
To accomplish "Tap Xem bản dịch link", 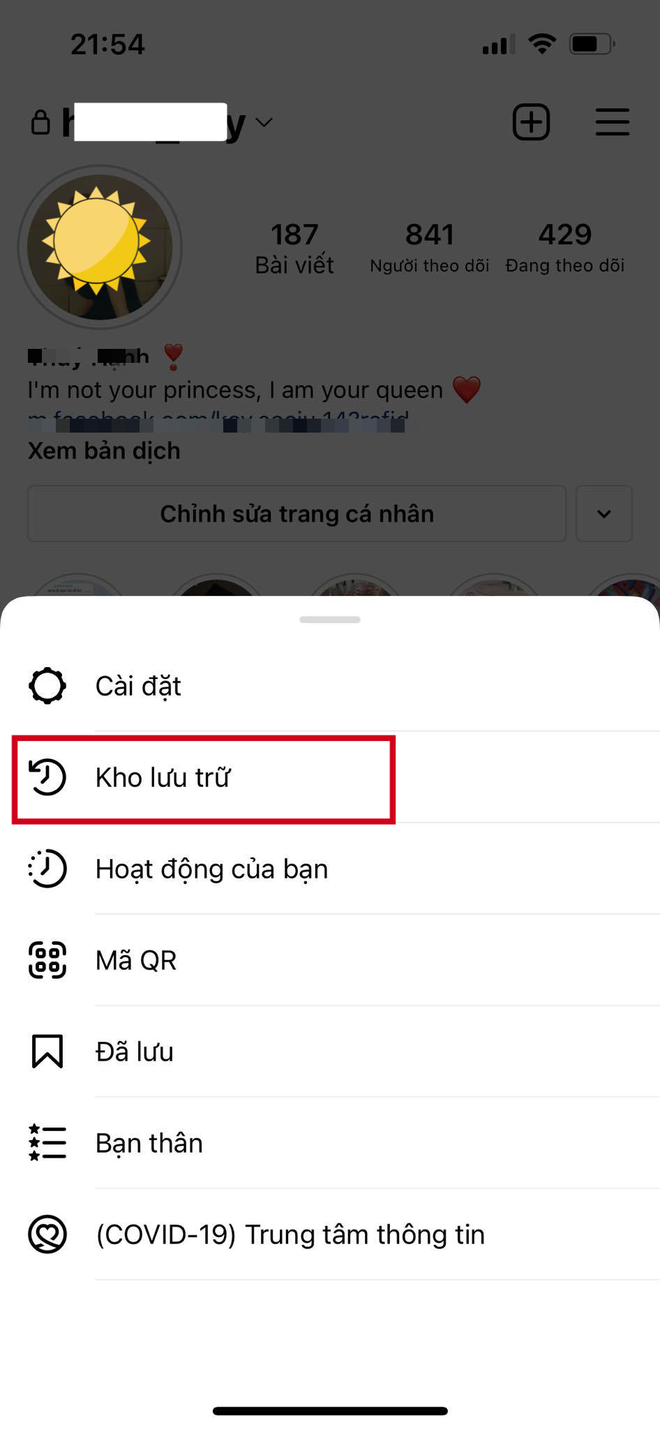I will point(104,451).
